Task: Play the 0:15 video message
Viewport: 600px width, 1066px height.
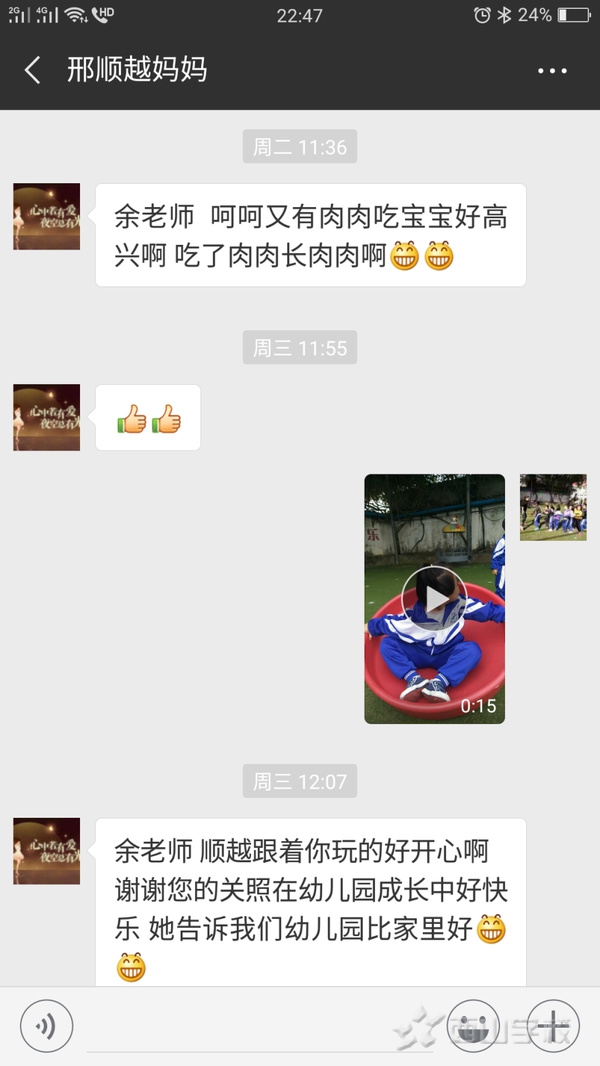Action: click(434, 598)
